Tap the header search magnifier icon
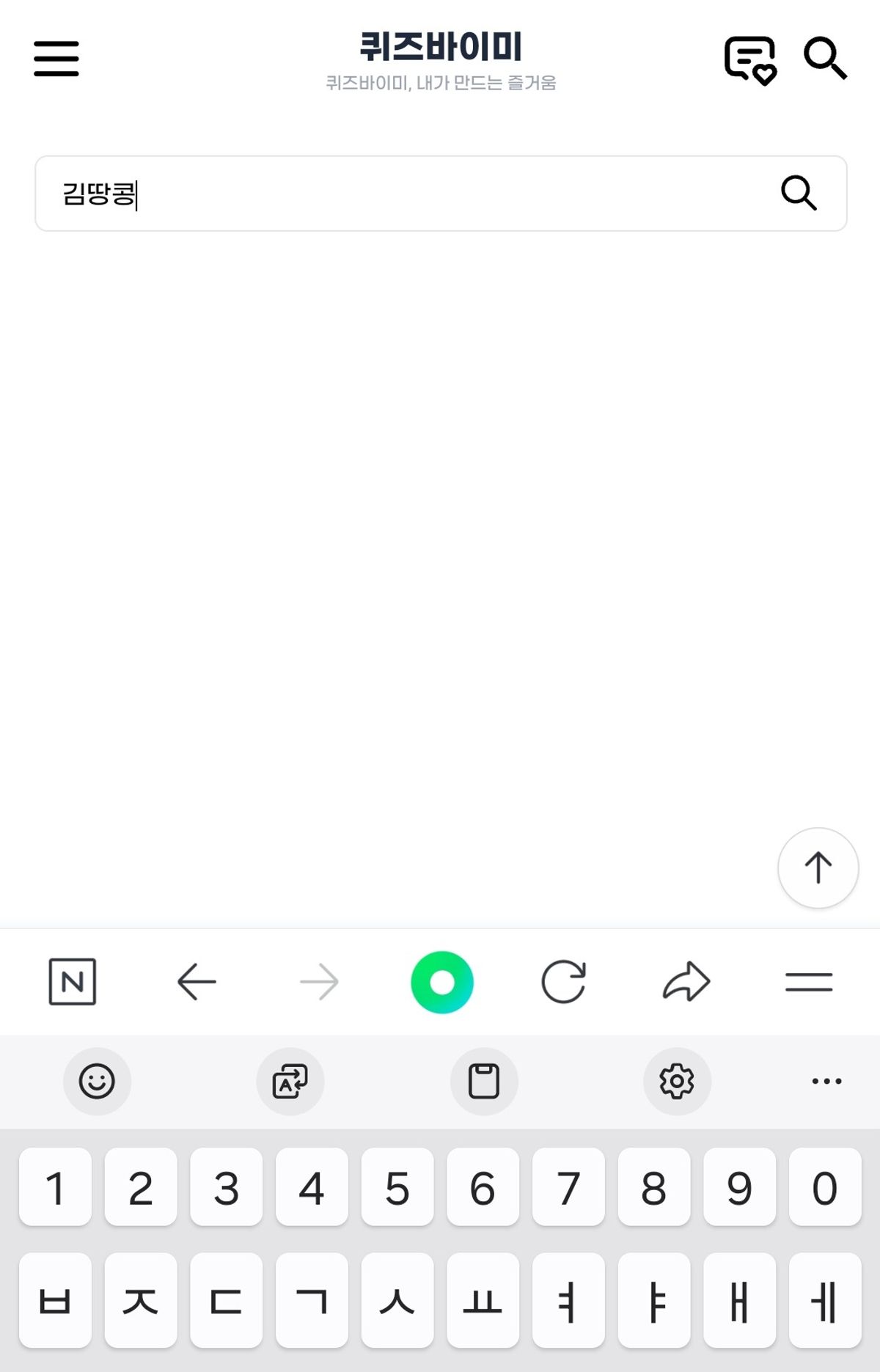The height and width of the screenshot is (1372, 880). [825, 58]
